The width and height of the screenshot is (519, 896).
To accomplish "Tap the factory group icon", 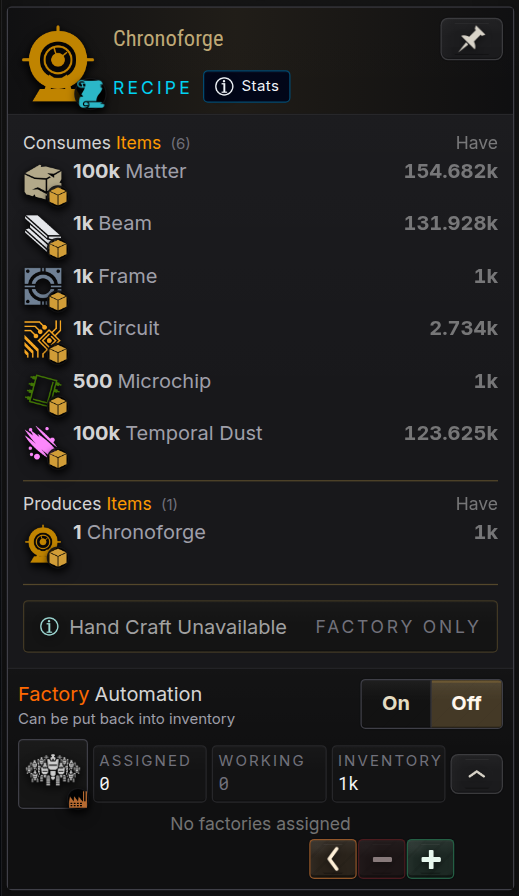I will coord(53,774).
